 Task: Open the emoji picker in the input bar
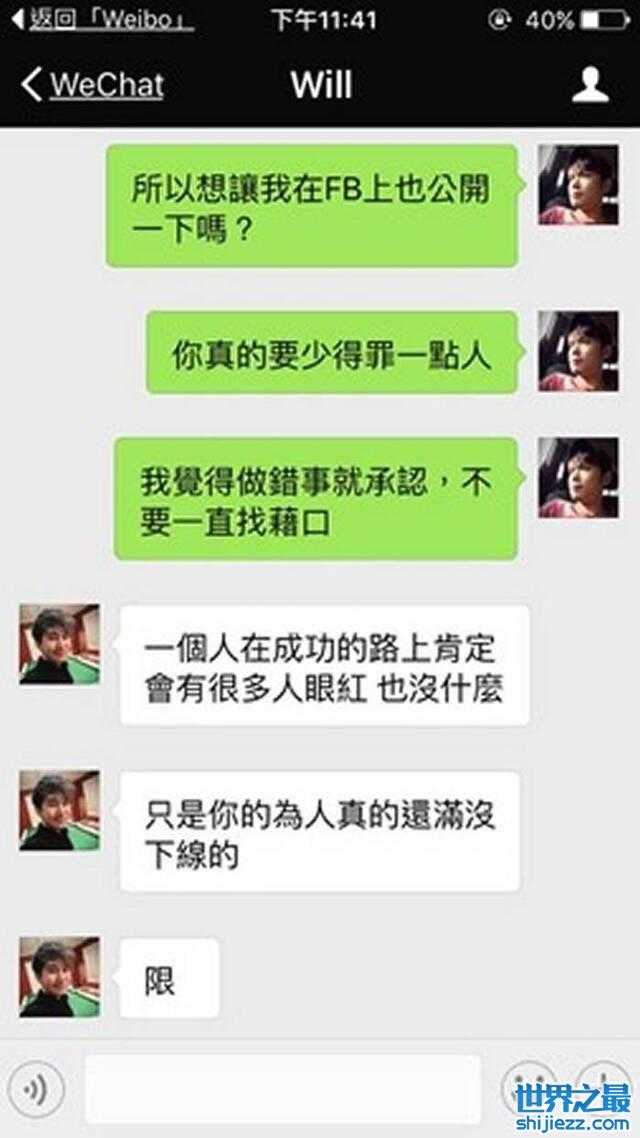pos(526,1088)
